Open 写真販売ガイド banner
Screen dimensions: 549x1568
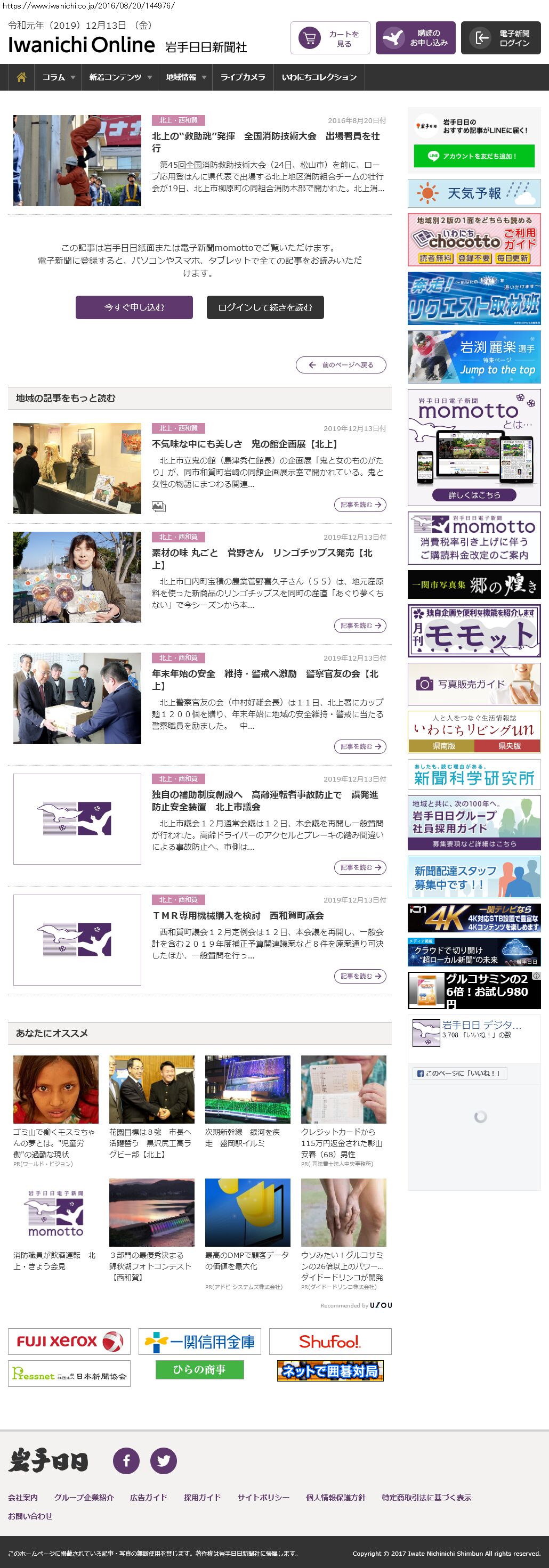[473, 684]
